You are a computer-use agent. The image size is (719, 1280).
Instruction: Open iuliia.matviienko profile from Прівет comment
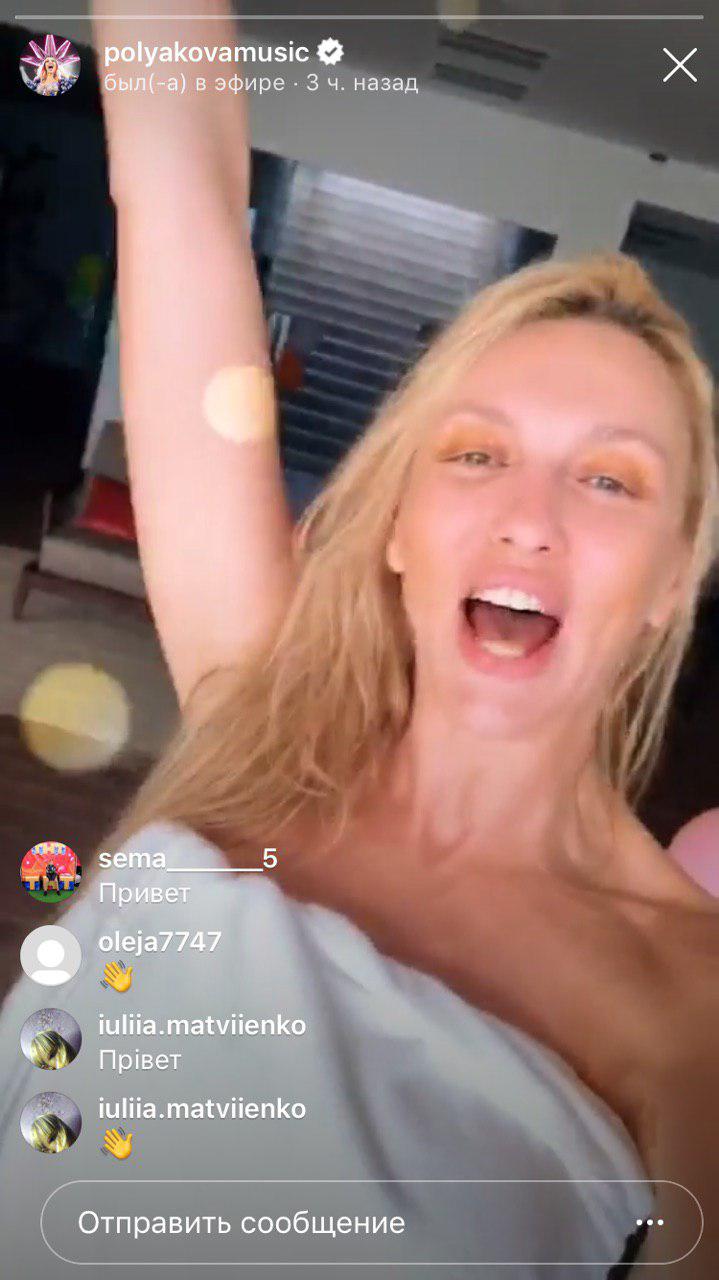click(50, 1038)
